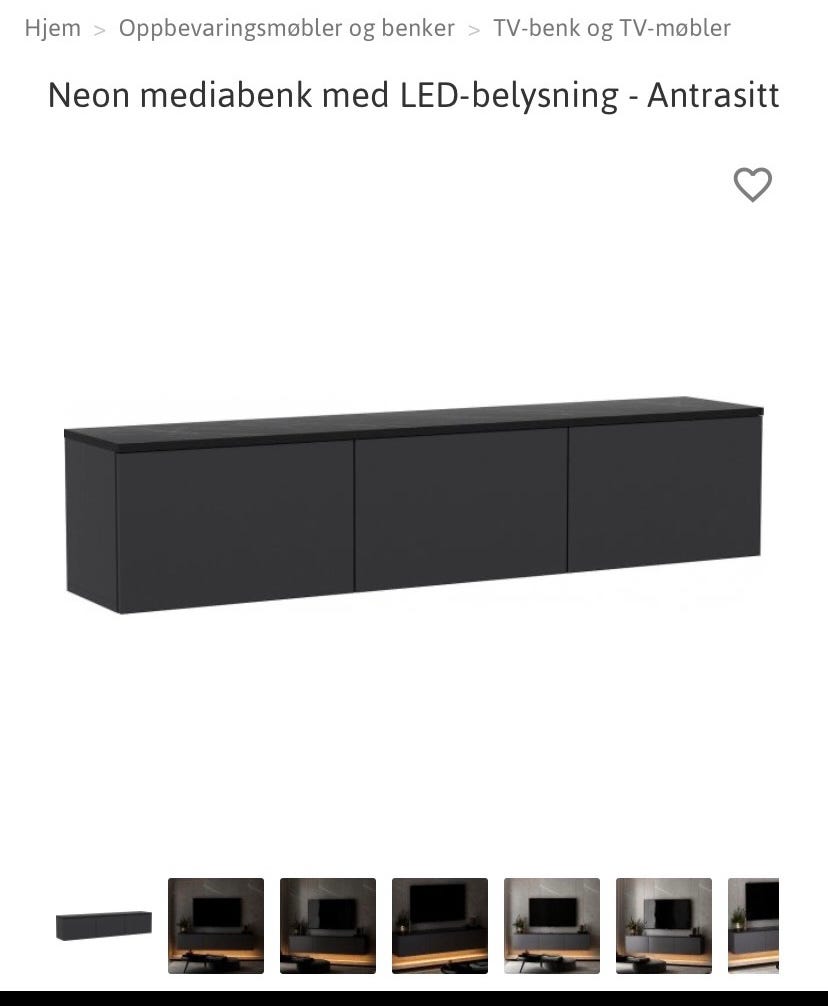Add the mediabenk to favorites via heart icon

coord(751,185)
